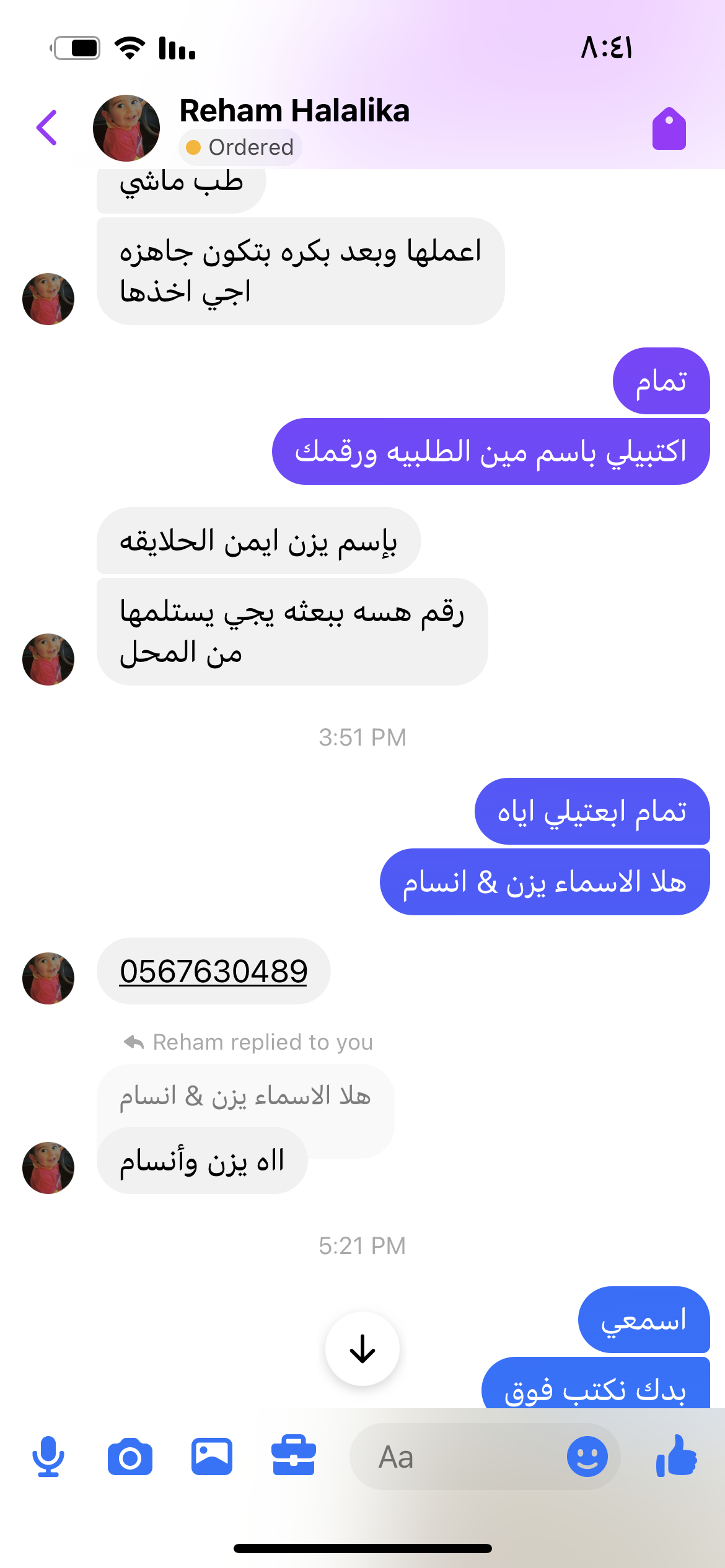Open the Ordered label chip
Image resolution: width=725 pixels, height=1568 pixels.
coord(240,147)
